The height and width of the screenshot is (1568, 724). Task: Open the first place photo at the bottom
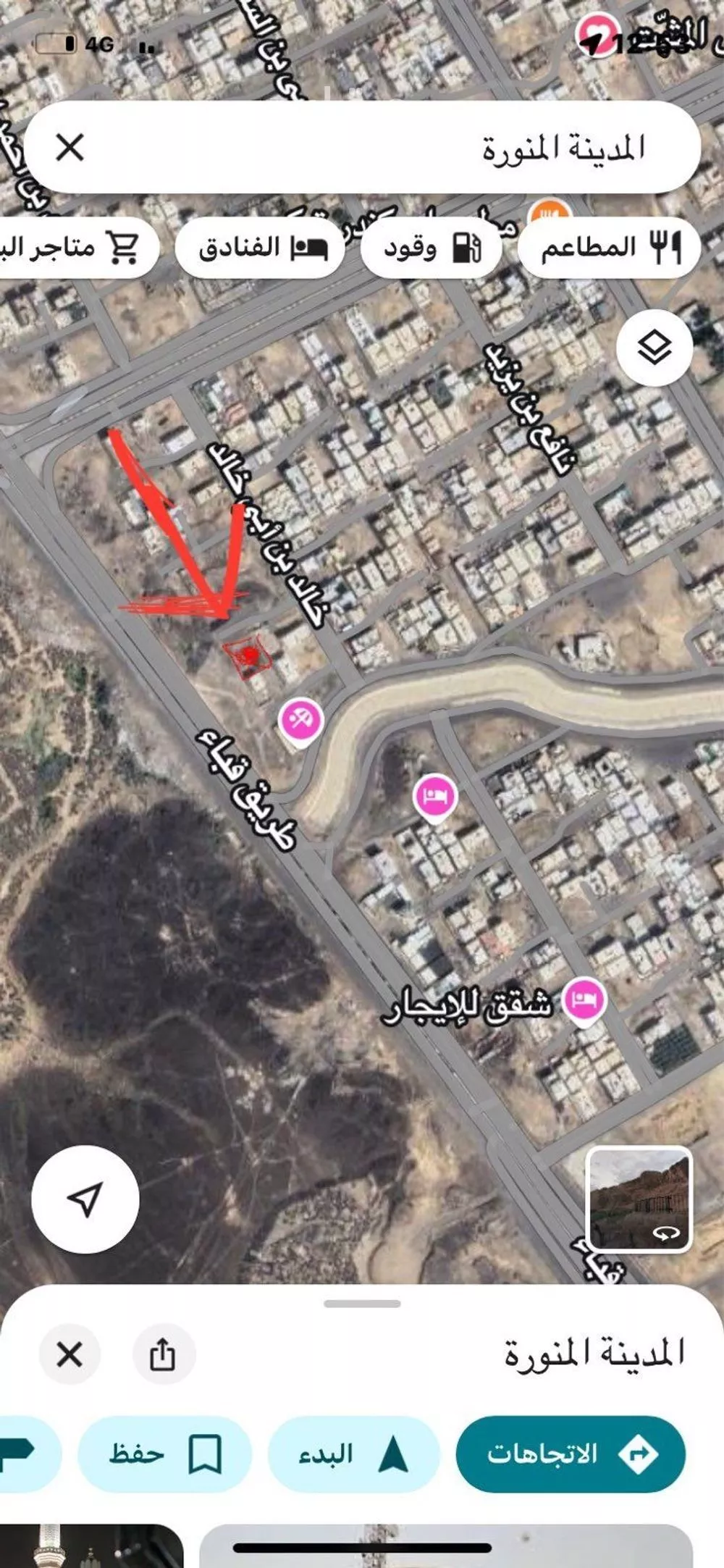[90, 1546]
